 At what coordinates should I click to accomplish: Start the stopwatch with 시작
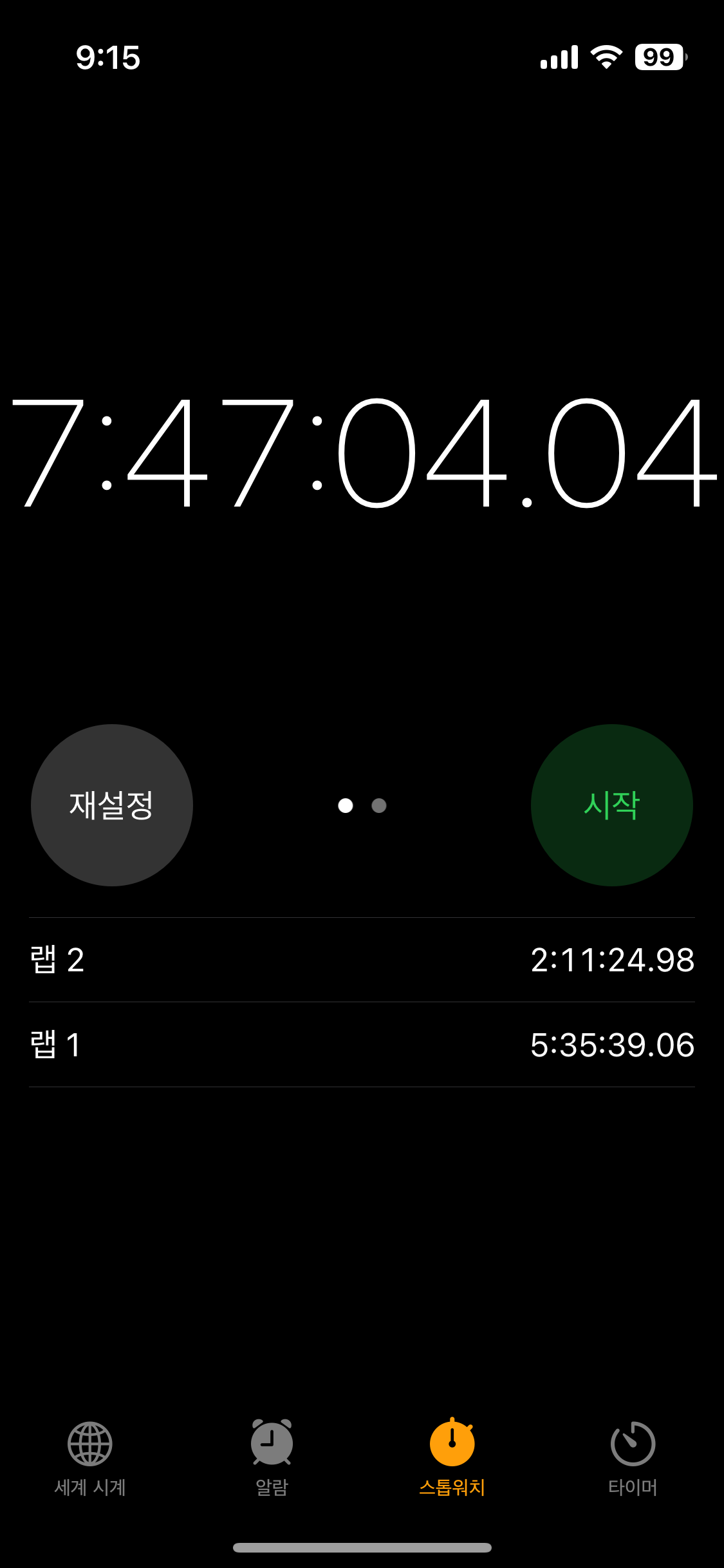pyautogui.click(x=611, y=805)
